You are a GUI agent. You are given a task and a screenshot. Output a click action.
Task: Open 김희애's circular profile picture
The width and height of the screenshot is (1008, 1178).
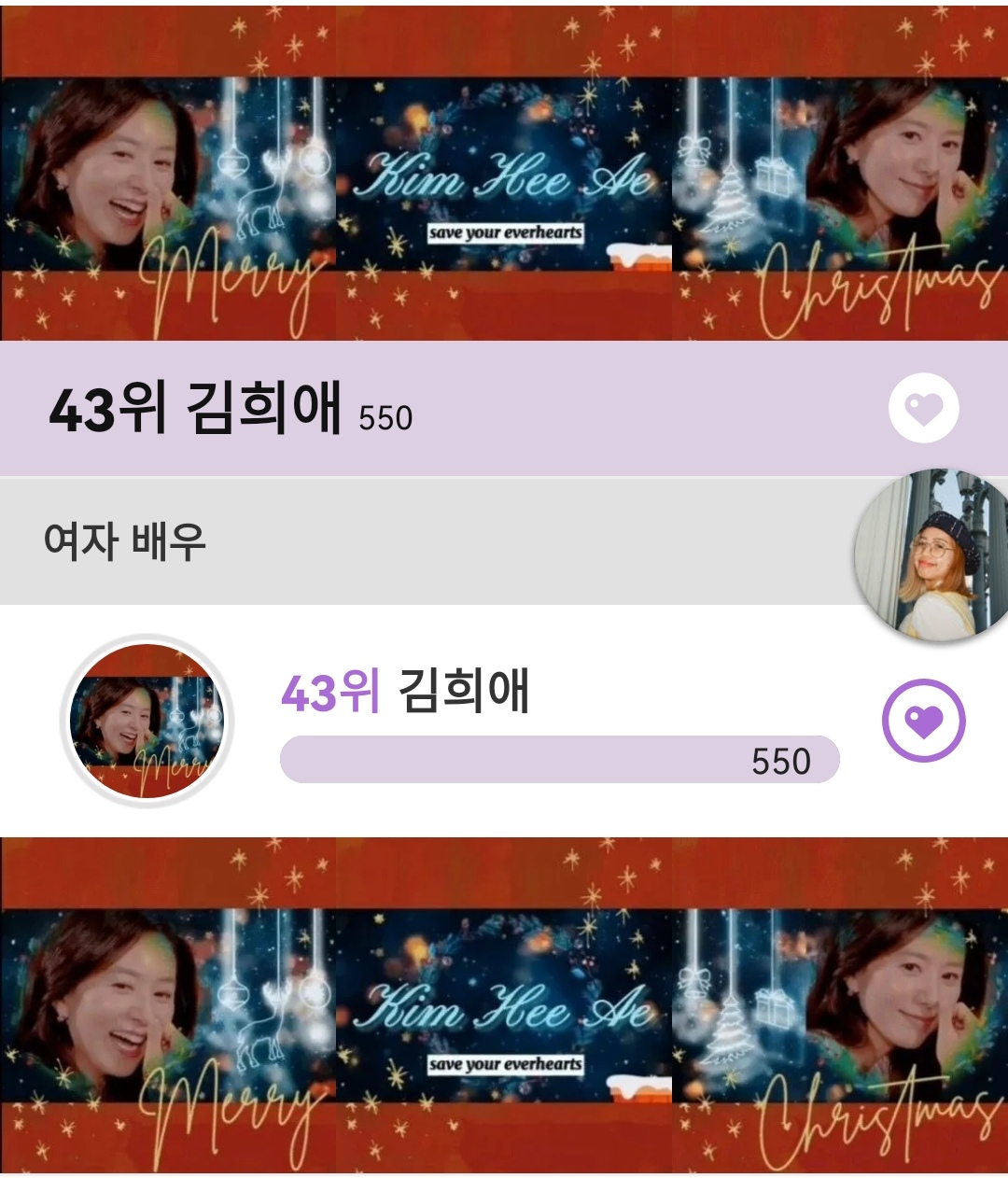pyautogui.click(x=147, y=721)
